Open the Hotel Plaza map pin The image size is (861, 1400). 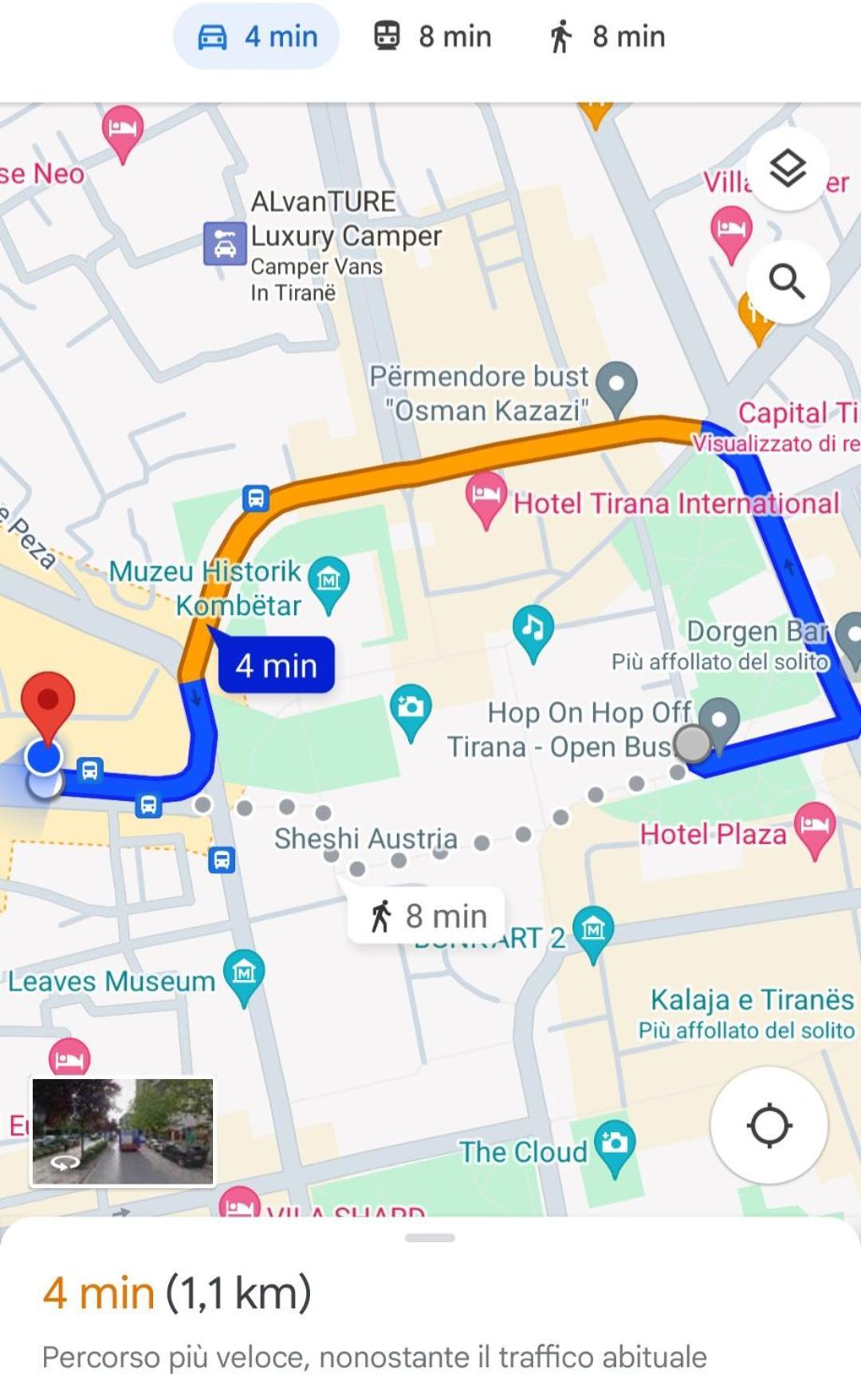point(814,826)
